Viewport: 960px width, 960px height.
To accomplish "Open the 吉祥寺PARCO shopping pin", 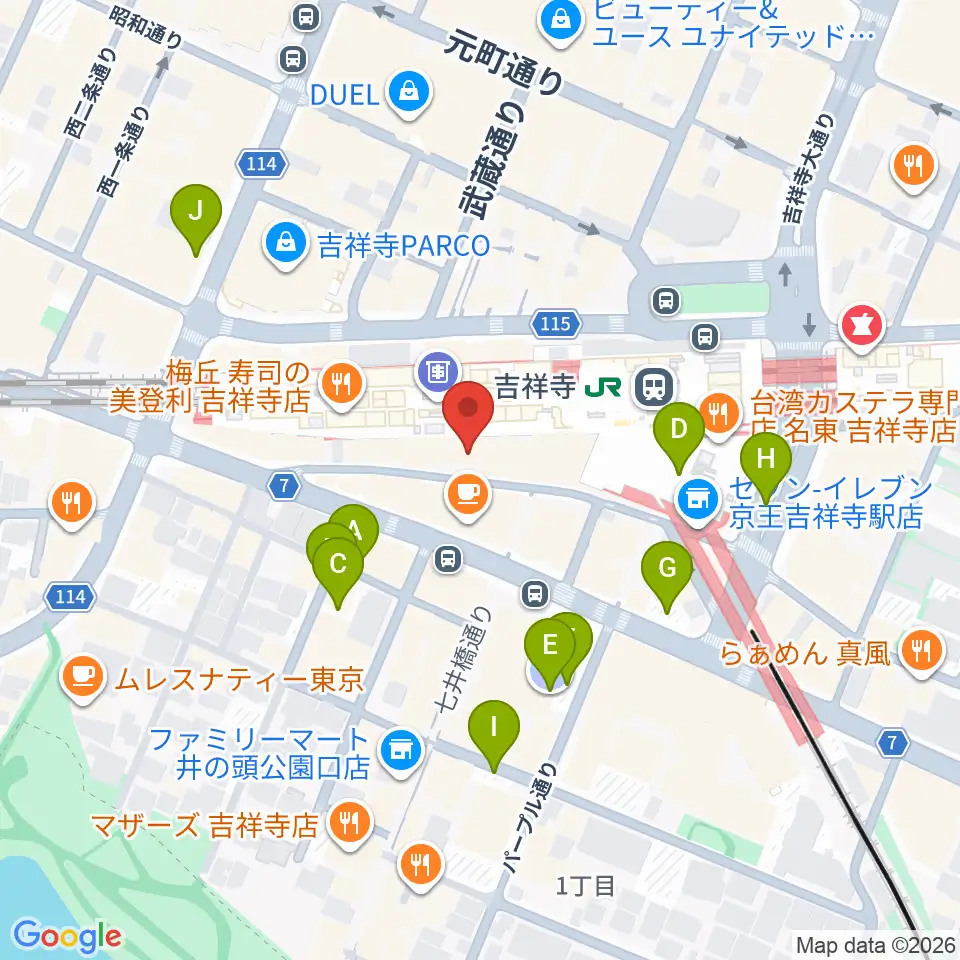I will coord(285,244).
